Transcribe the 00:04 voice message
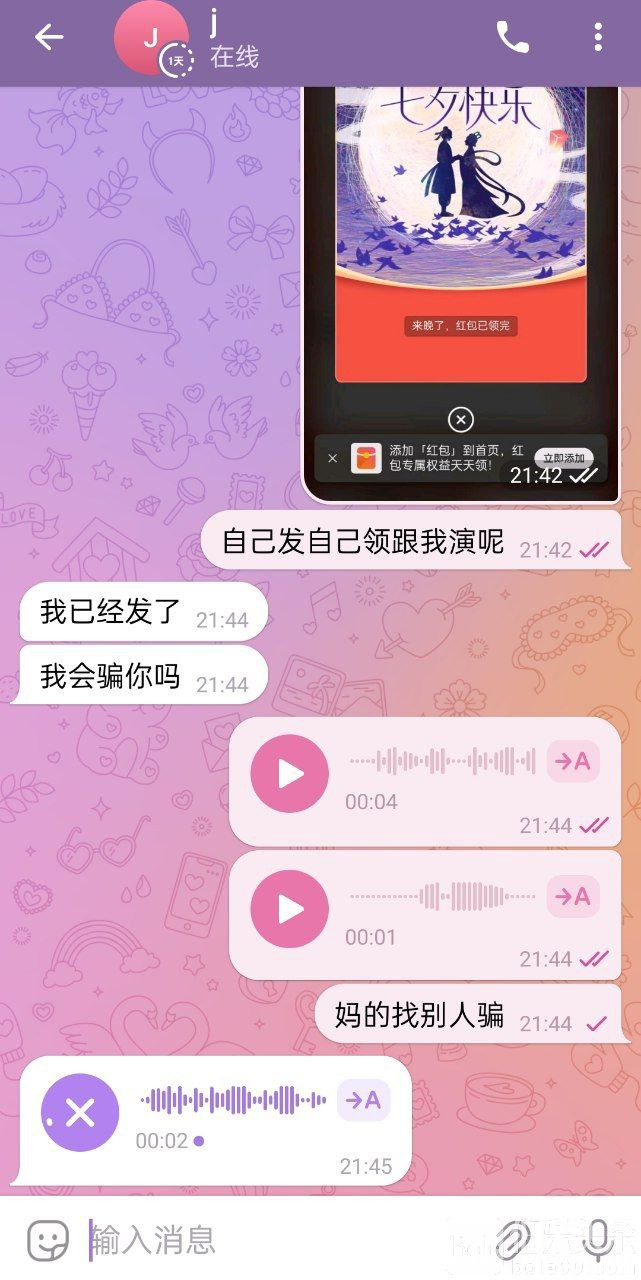This screenshot has width=641, height=1280. click(x=573, y=762)
